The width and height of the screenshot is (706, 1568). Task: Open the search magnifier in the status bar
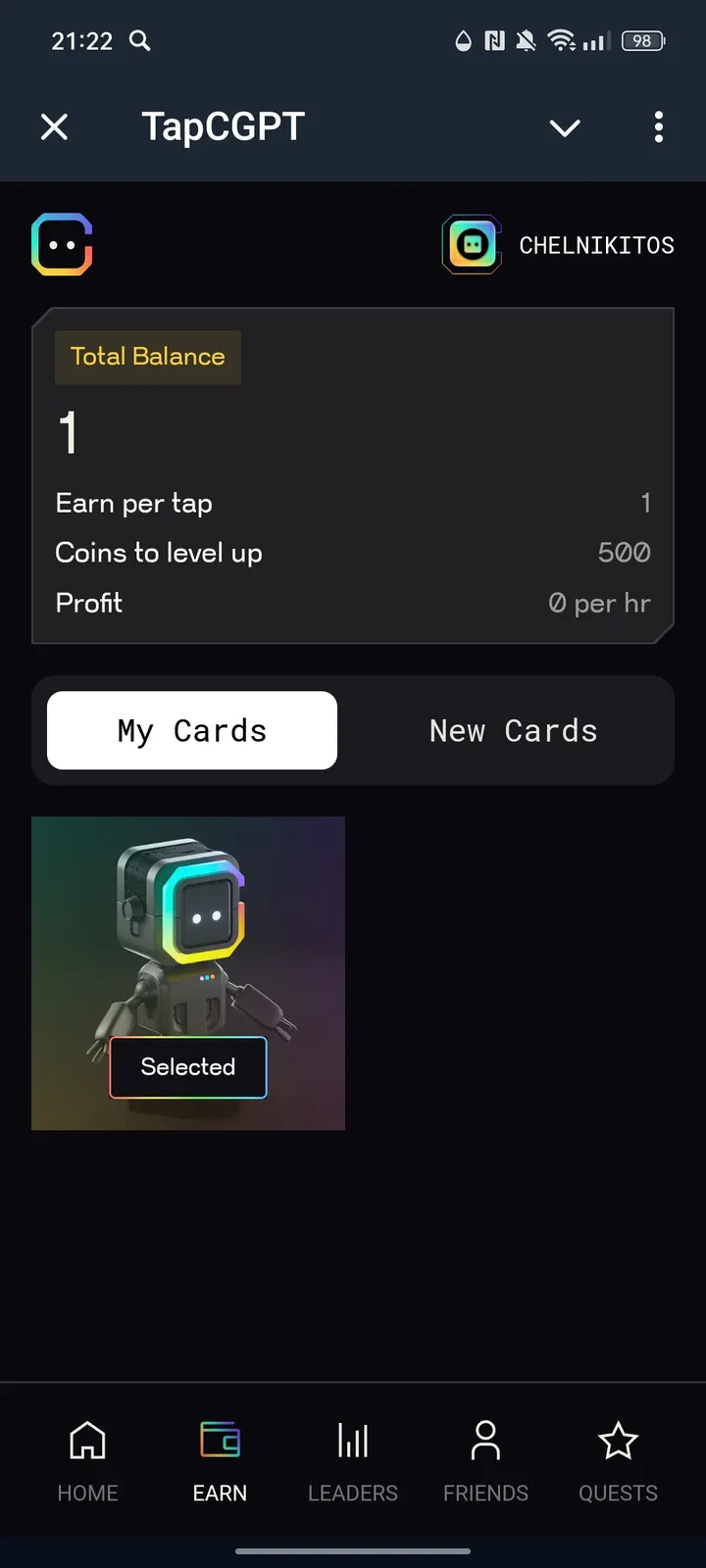(x=139, y=41)
